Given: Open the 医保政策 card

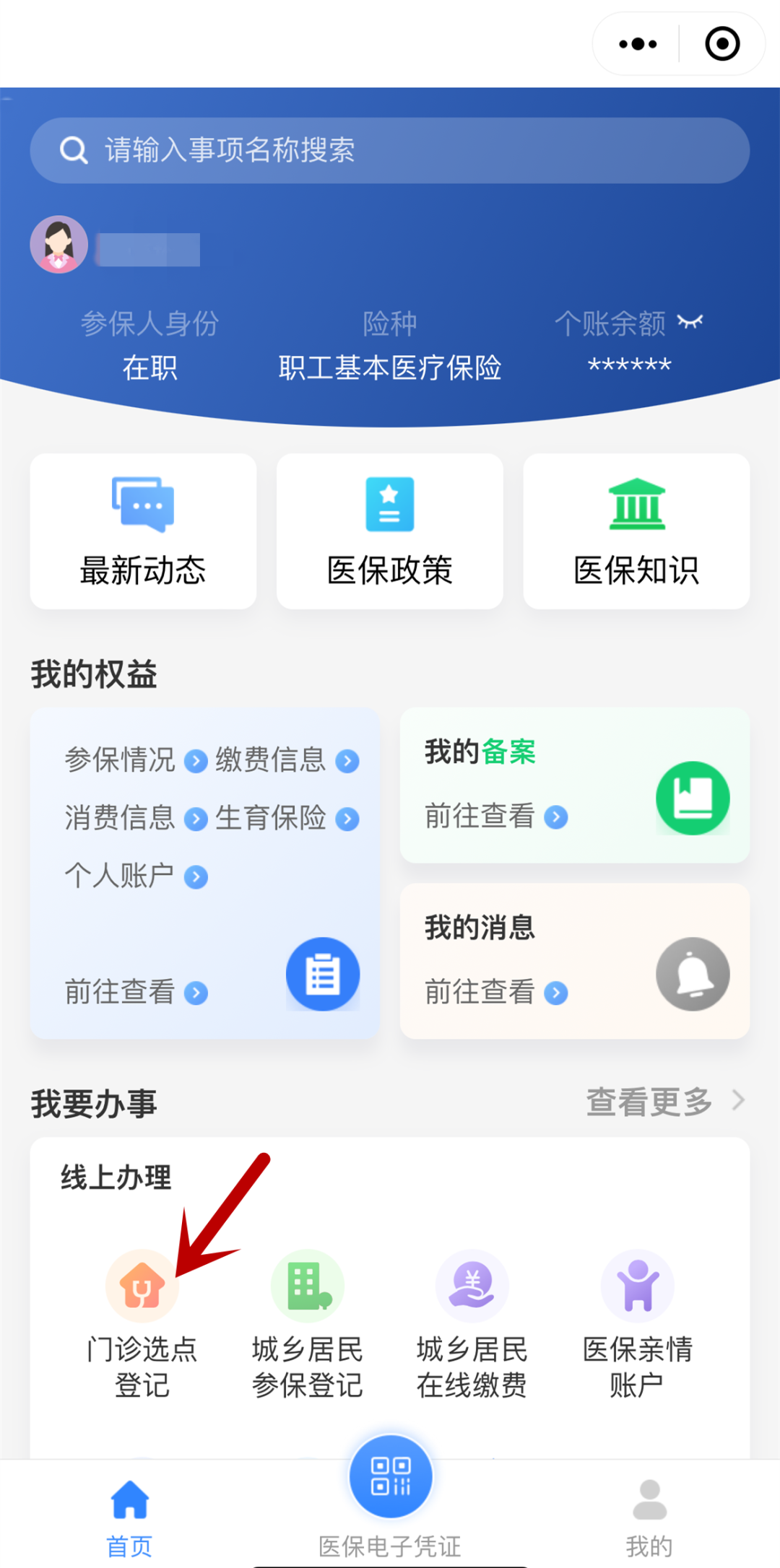Looking at the screenshot, I should [x=389, y=531].
